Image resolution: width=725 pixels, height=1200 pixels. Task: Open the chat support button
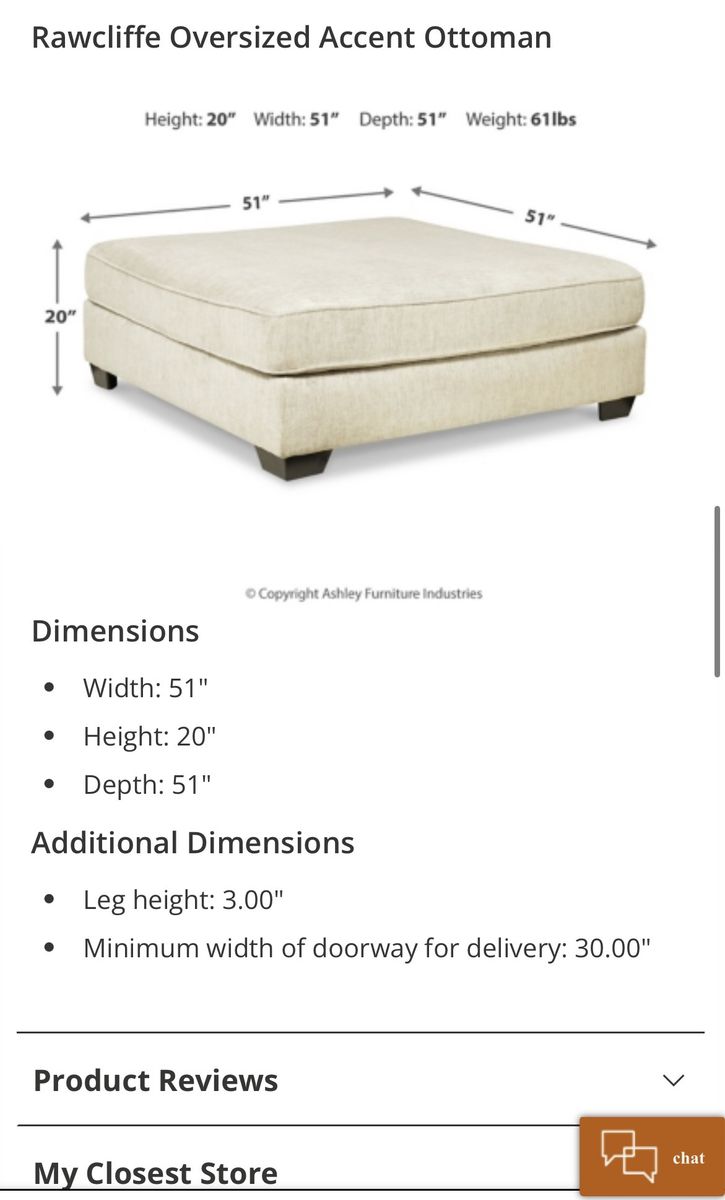click(x=652, y=1157)
